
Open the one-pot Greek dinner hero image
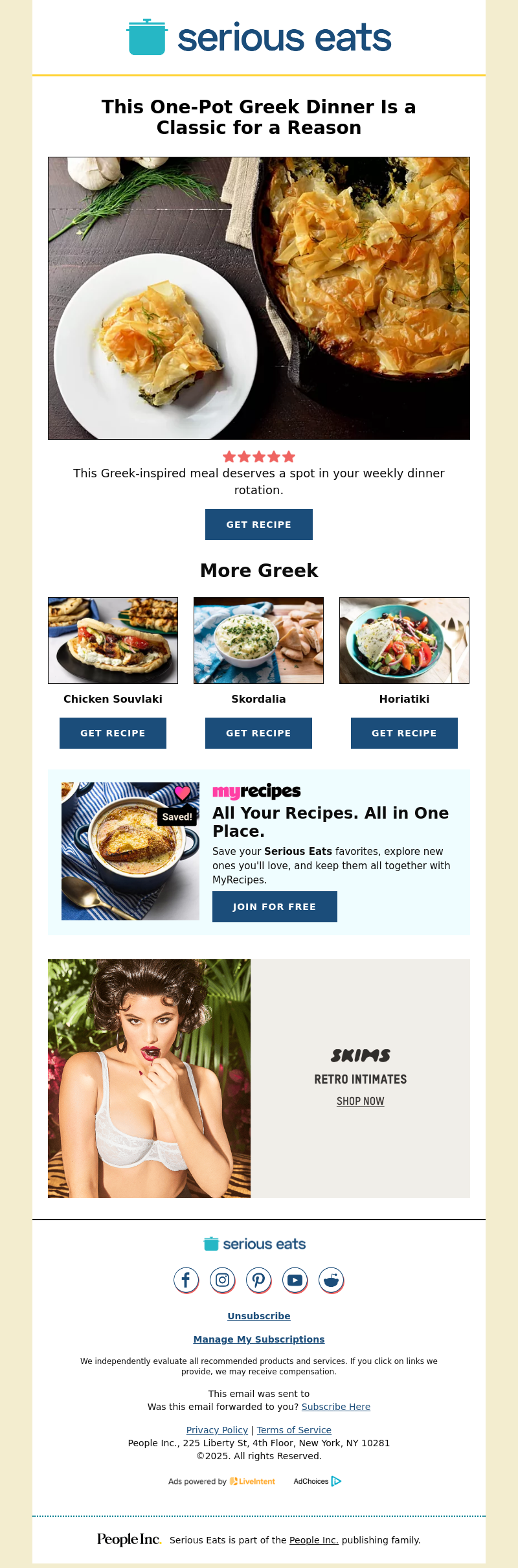[x=258, y=298]
